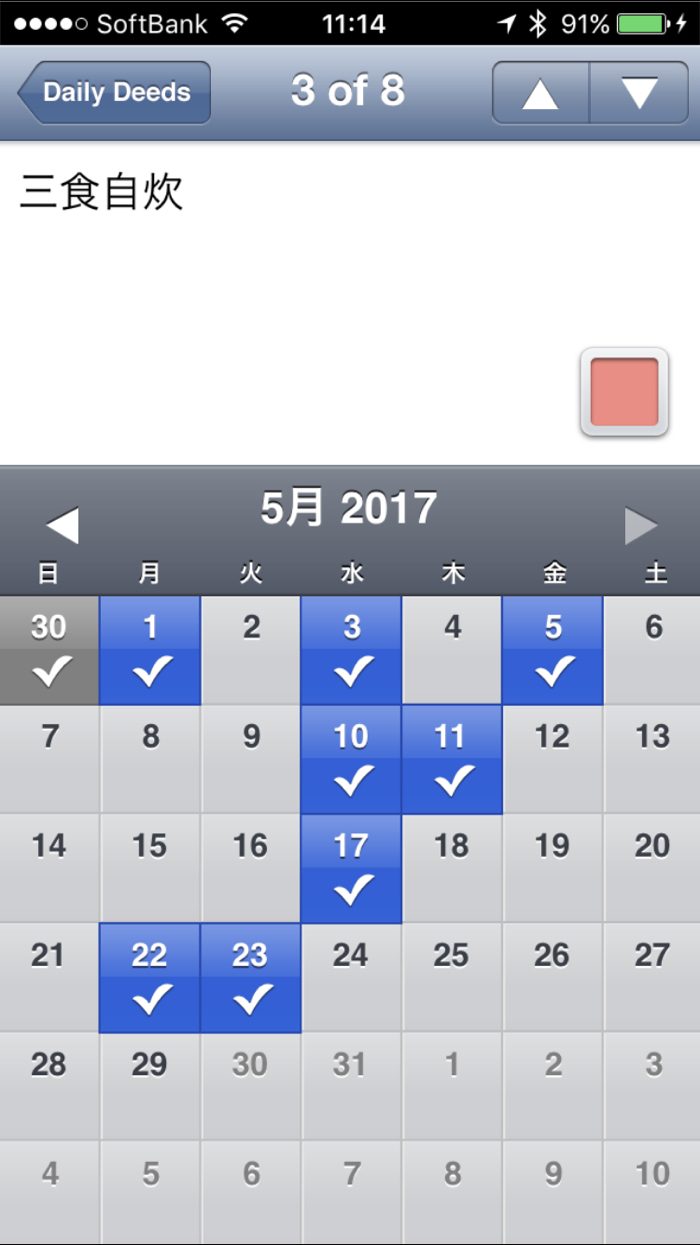The width and height of the screenshot is (700, 1245).
Task: Uncheck May 3 on the calendar
Action: [x=351, y=651]
